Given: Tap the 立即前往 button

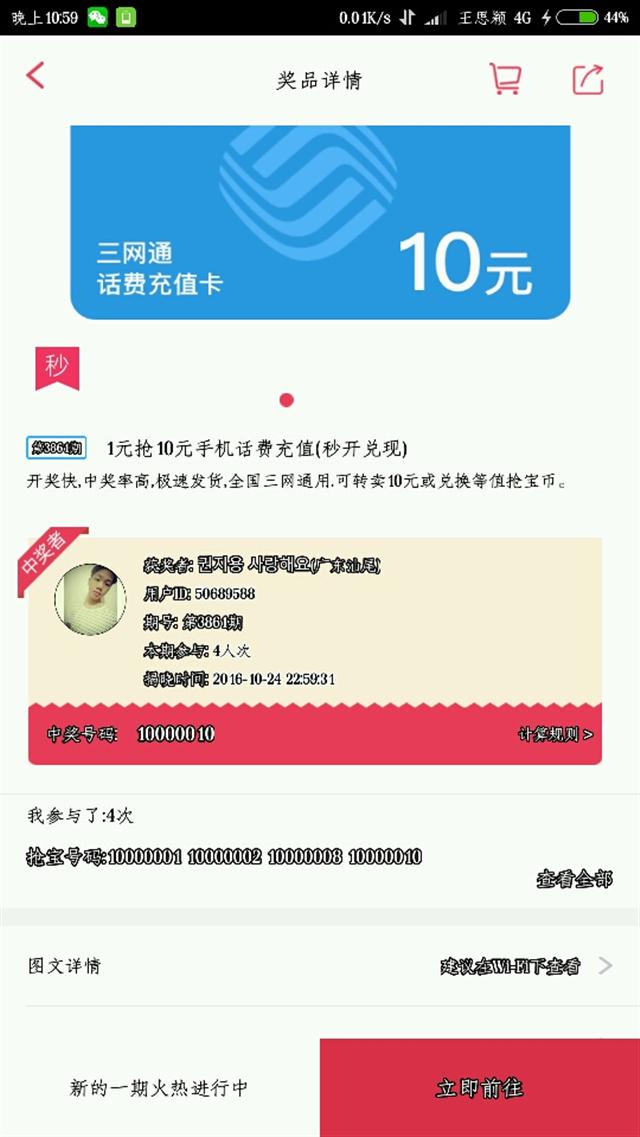Looking at the screenshot, I should [x=480, y=1088].
